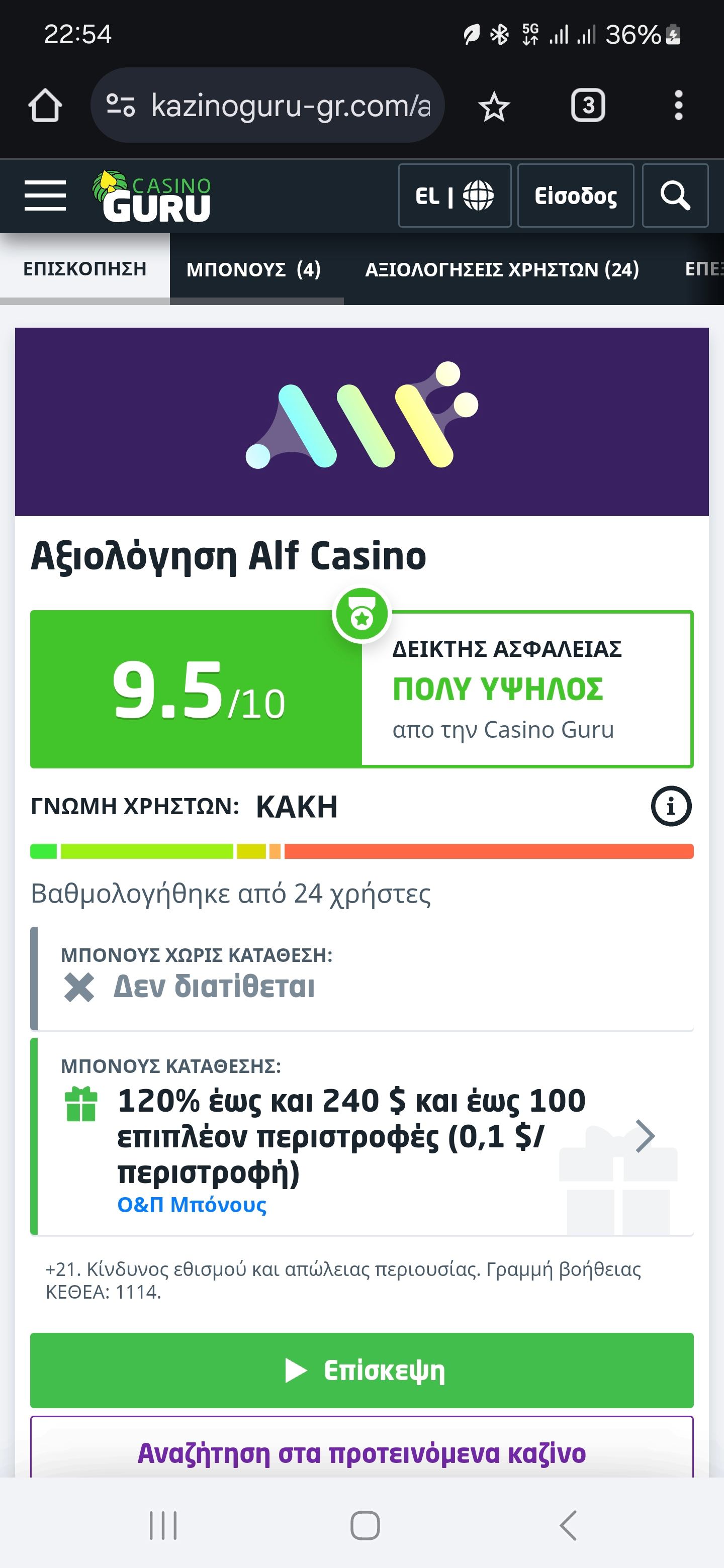Tap the Είσοδος login button

coord(575,196)
